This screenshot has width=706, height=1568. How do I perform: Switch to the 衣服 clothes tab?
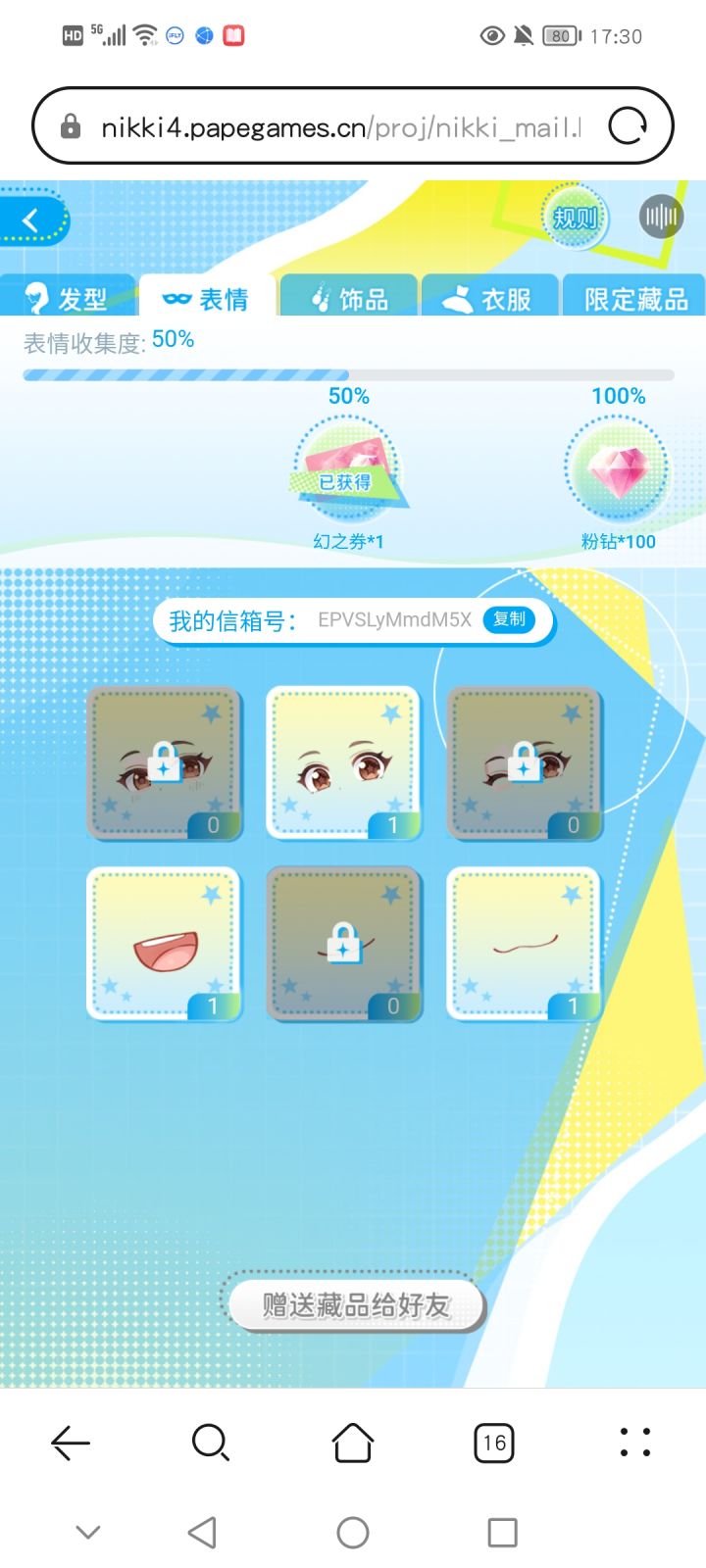tap(489, 297)
